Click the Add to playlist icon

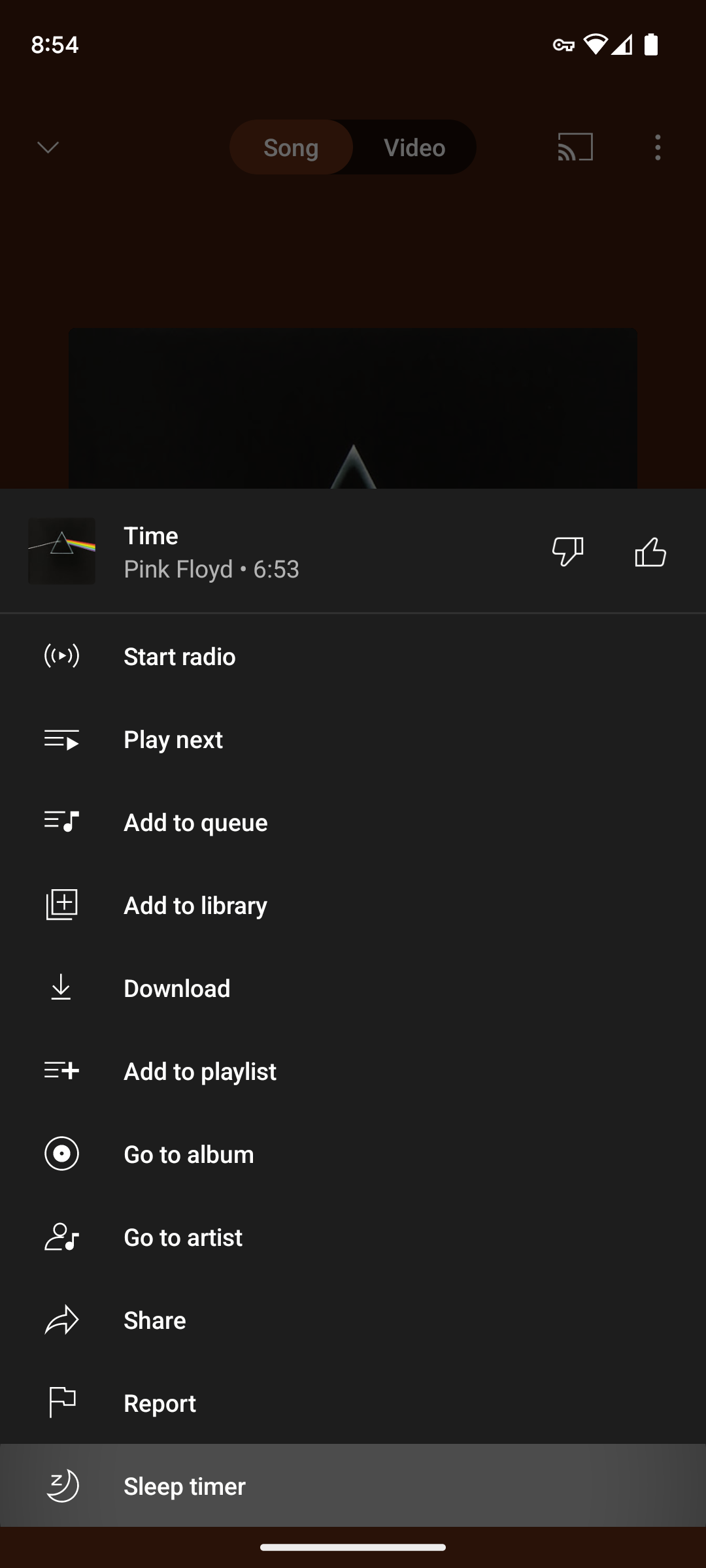(61, 1071)
